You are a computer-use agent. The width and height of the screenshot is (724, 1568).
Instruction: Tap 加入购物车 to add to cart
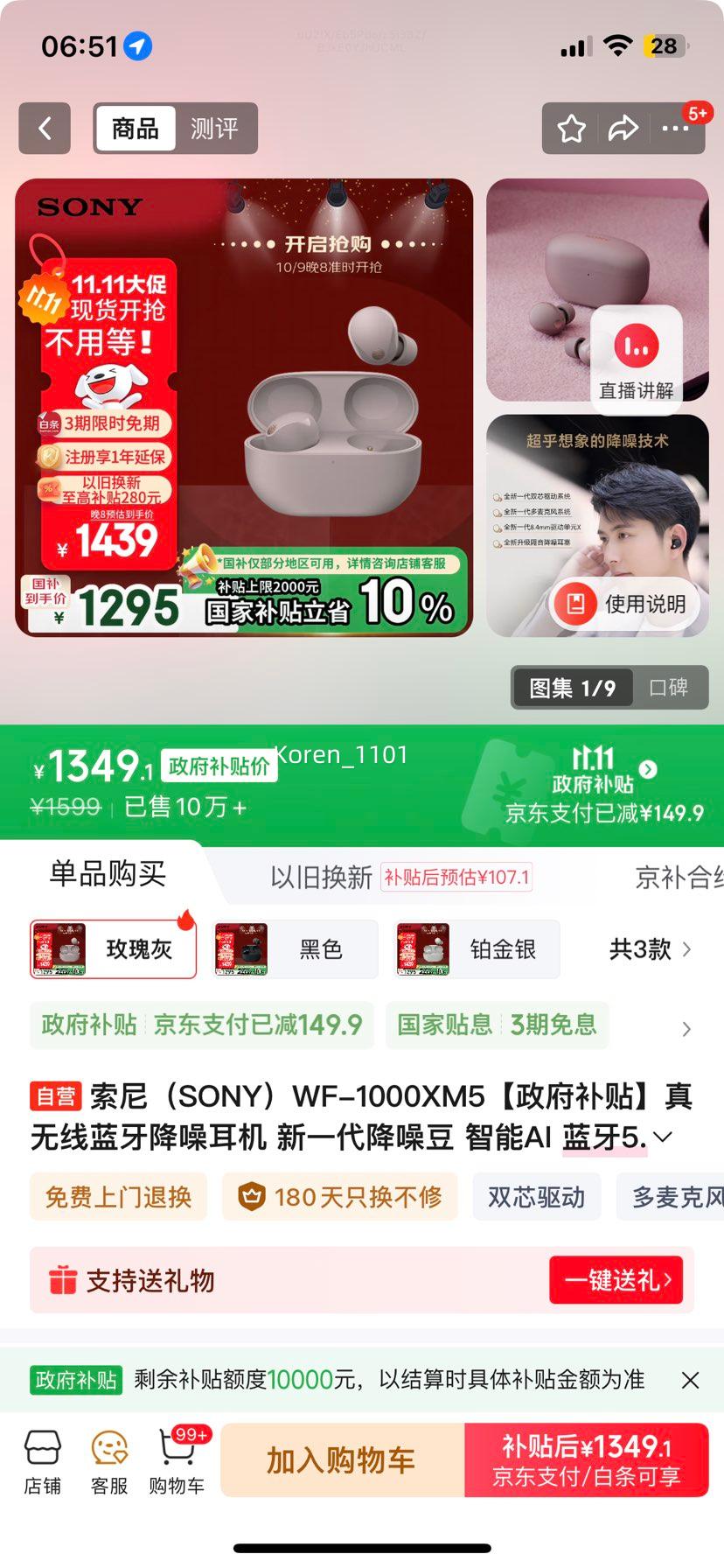(x=341, y=1460)
